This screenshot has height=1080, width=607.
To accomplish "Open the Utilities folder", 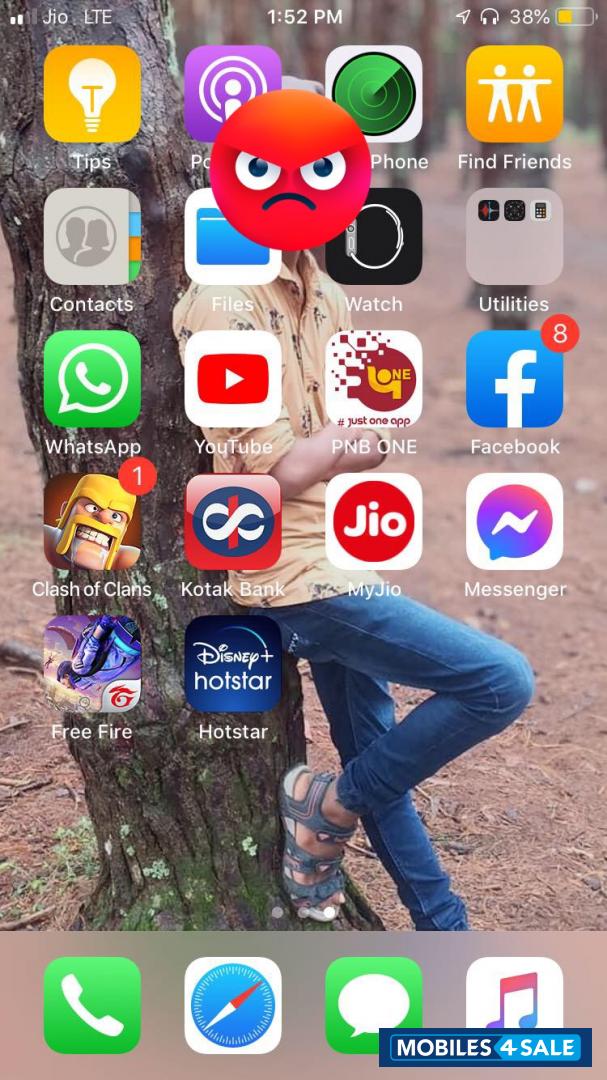I will (x=514, y=237).
